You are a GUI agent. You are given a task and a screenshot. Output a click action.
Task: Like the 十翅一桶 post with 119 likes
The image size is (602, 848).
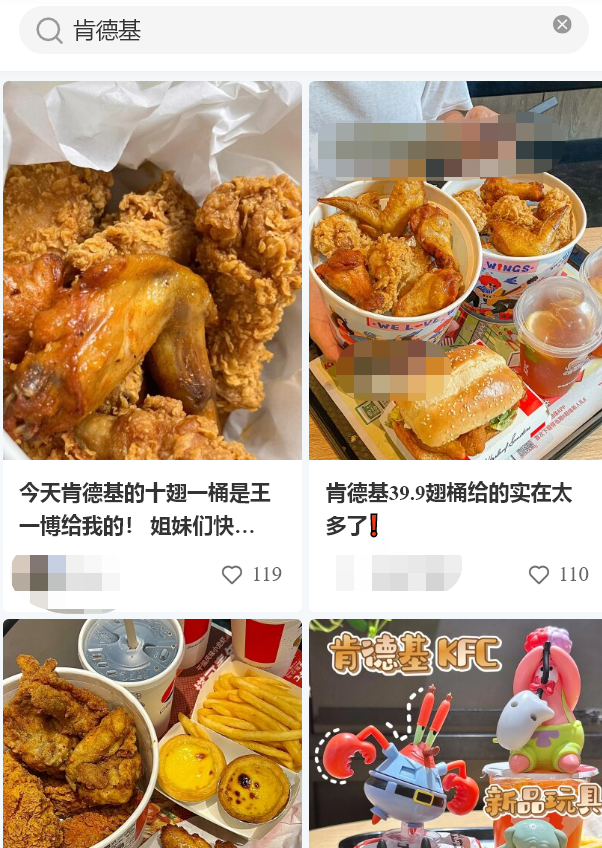point(232,574)
